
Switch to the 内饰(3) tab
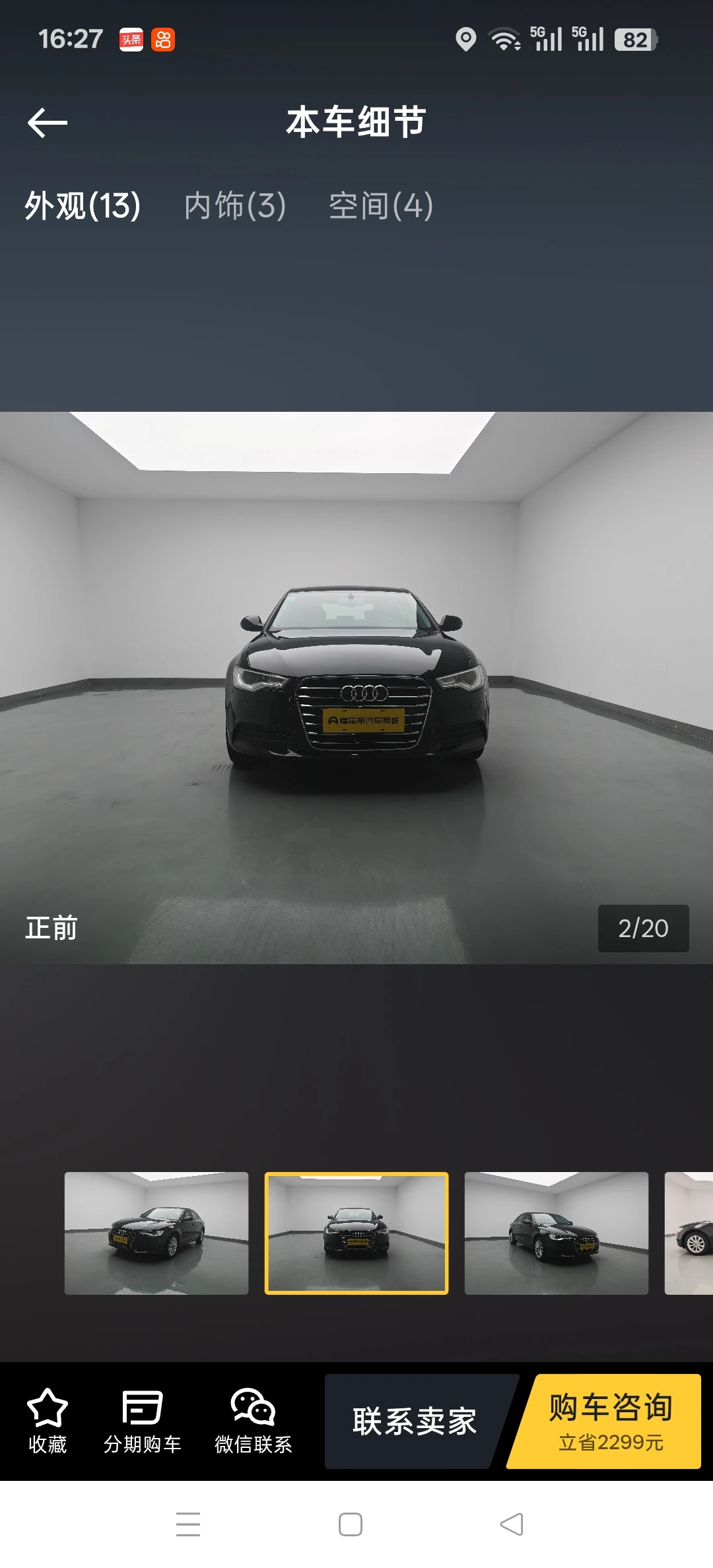(x=235, y=206)
